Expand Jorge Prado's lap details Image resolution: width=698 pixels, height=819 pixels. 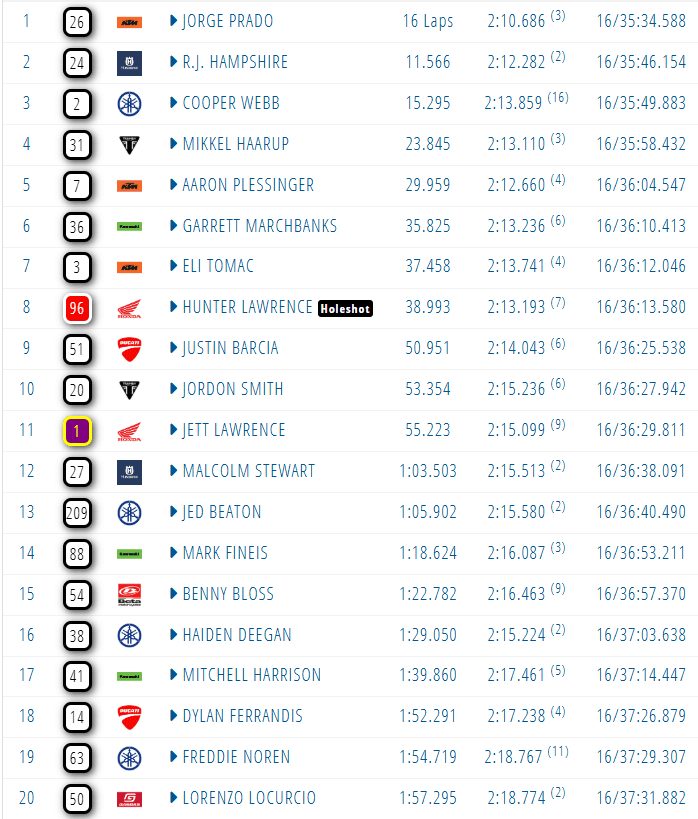174,21
